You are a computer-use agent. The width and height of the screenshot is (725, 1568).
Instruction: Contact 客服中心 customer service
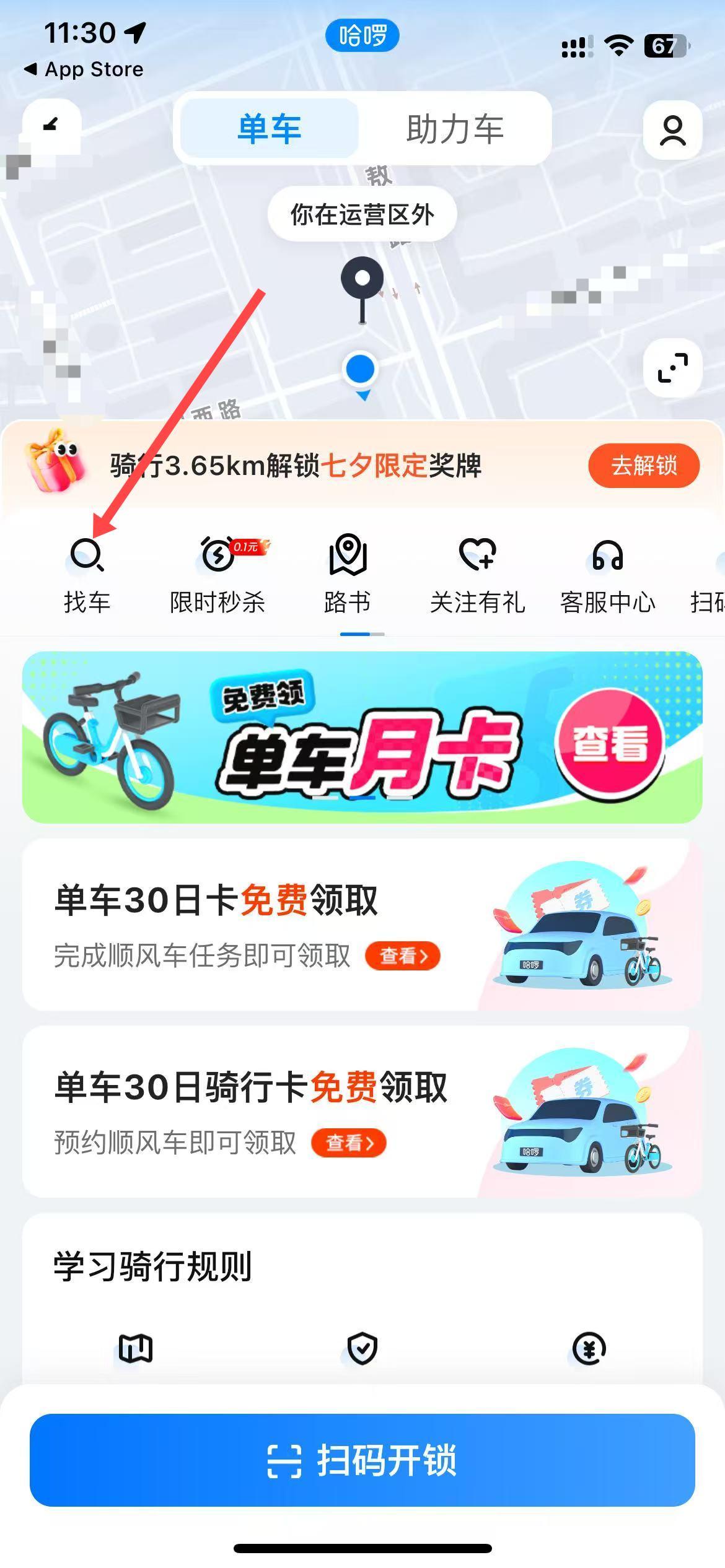click(x=607, y=574)
